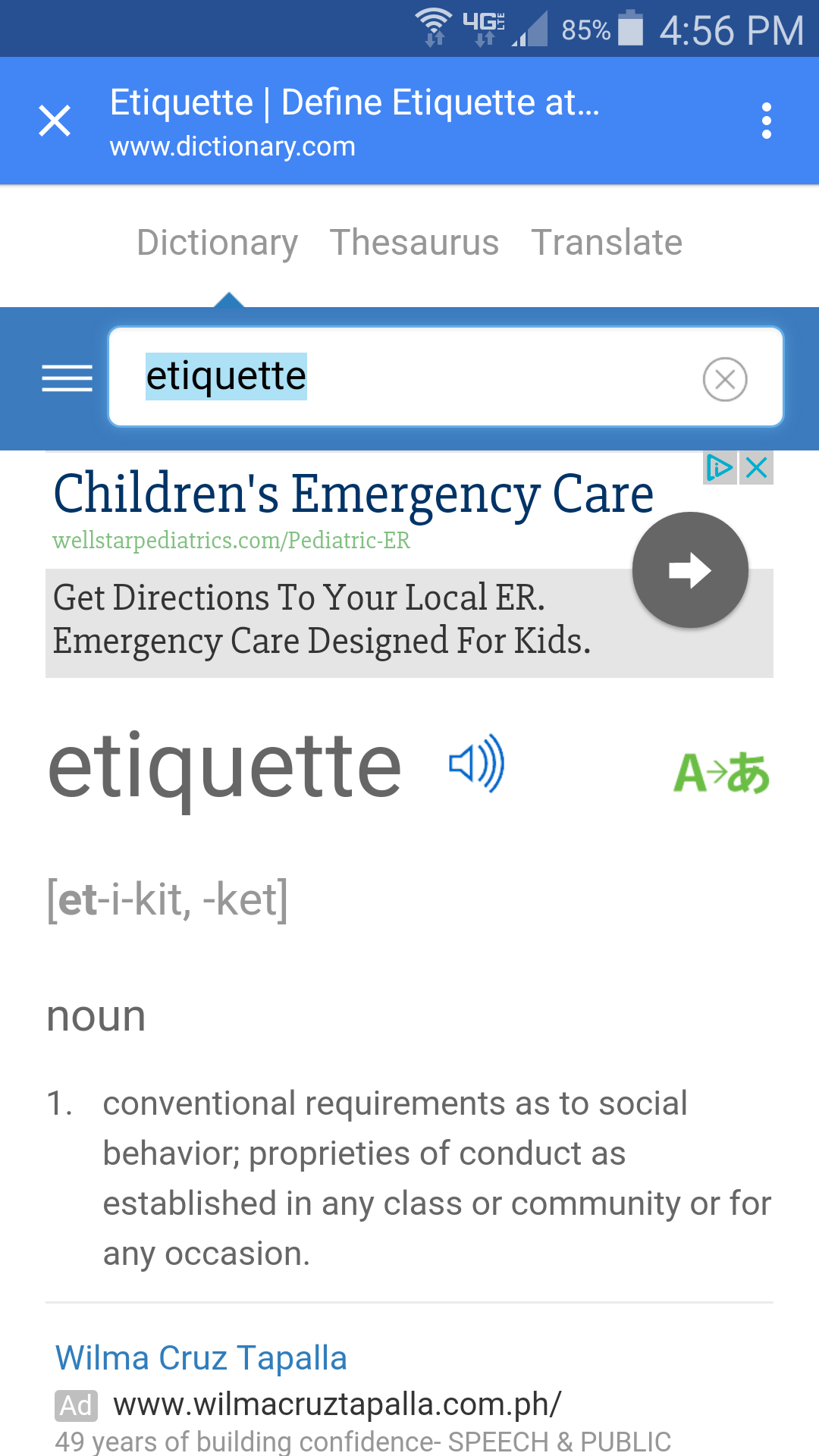Open the AdChoices info icon
Image resolution: width=819 pixels, height=1456 pixels.
[x=720, y=468]
